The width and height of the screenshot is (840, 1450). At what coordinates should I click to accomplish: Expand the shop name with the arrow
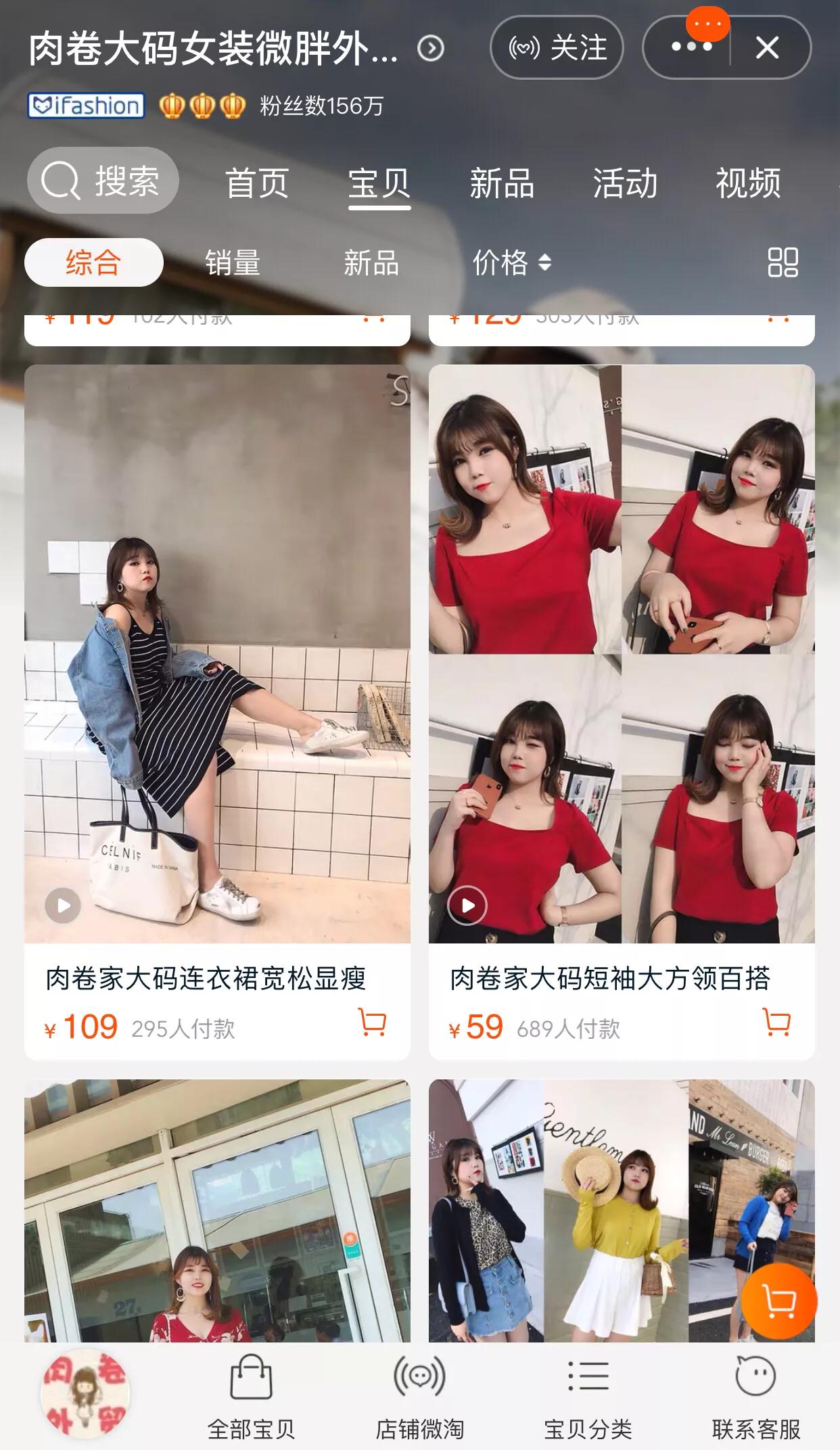pyautogui.click(x=431, y=49)
